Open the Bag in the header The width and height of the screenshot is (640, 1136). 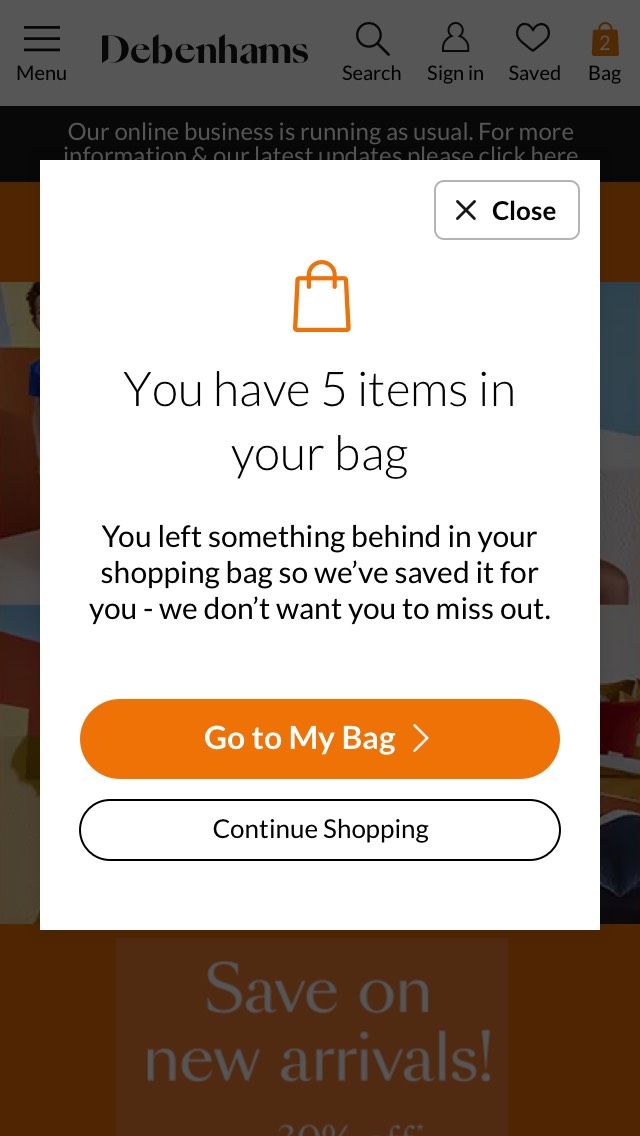[604, 52]
